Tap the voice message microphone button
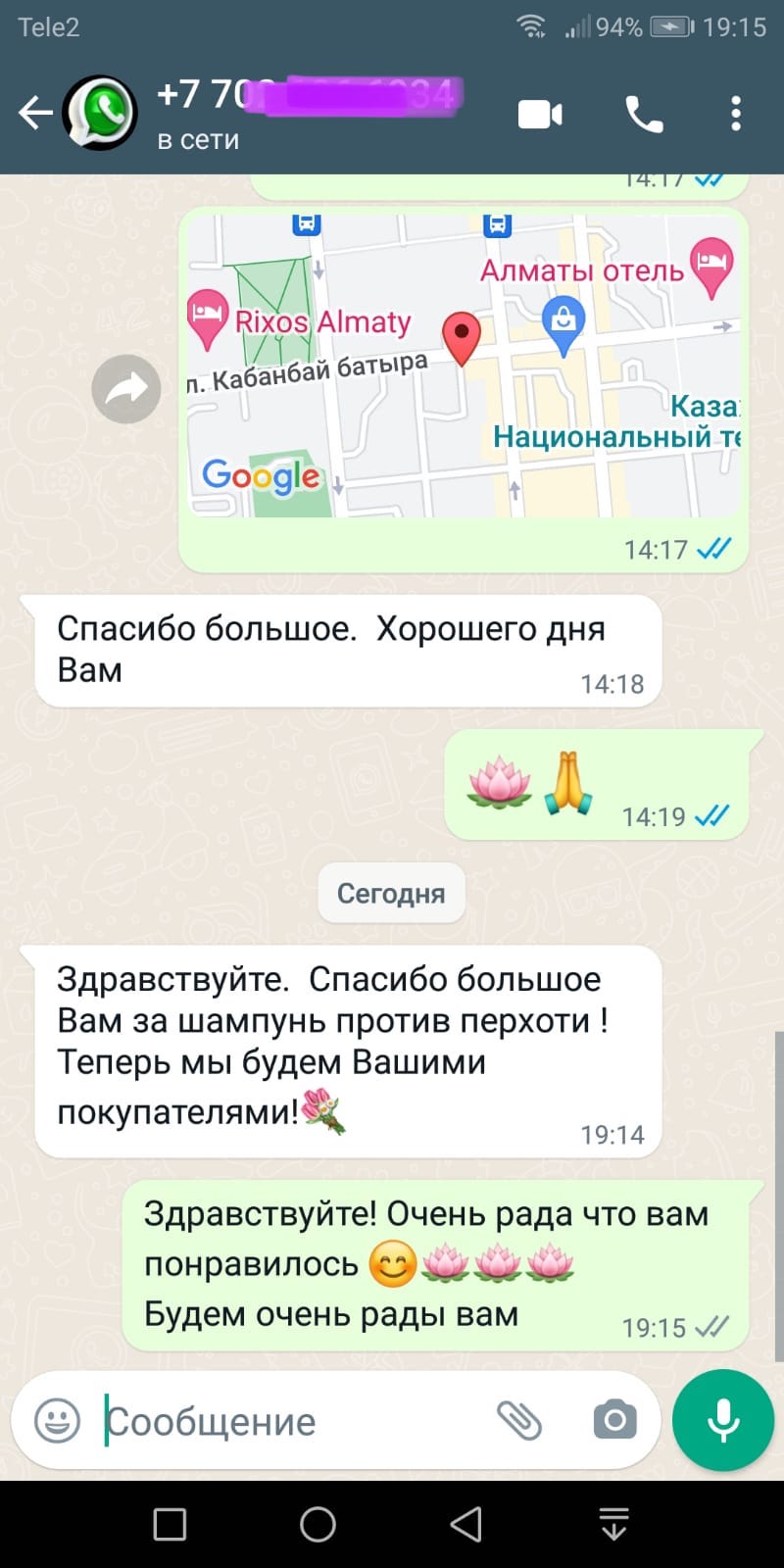This screenshot has height=1568, width=784. click(x=723, y=1420)
